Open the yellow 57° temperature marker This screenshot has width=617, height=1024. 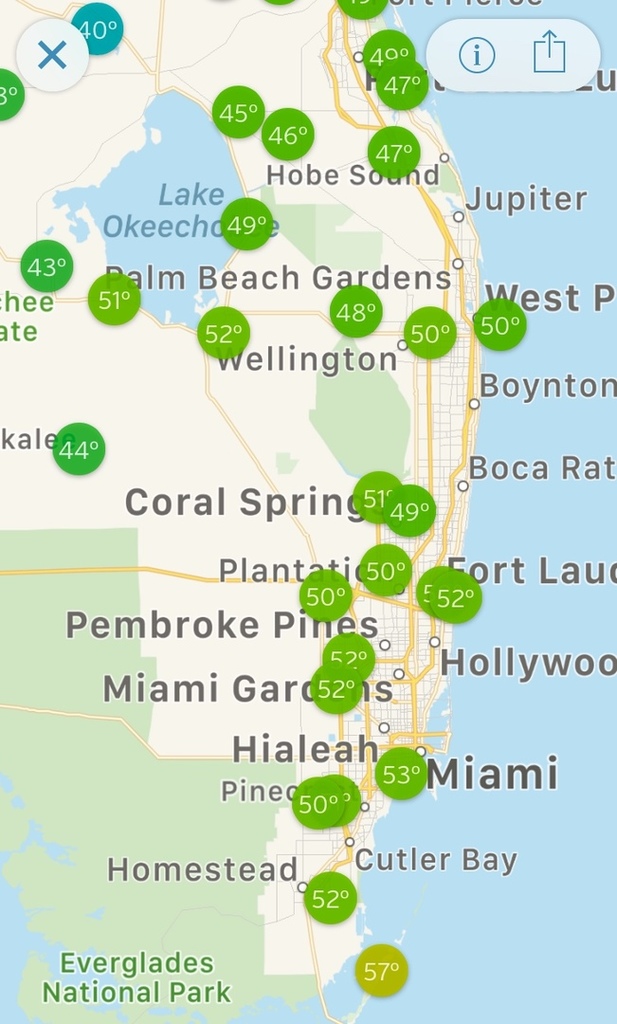pos(382,970)
